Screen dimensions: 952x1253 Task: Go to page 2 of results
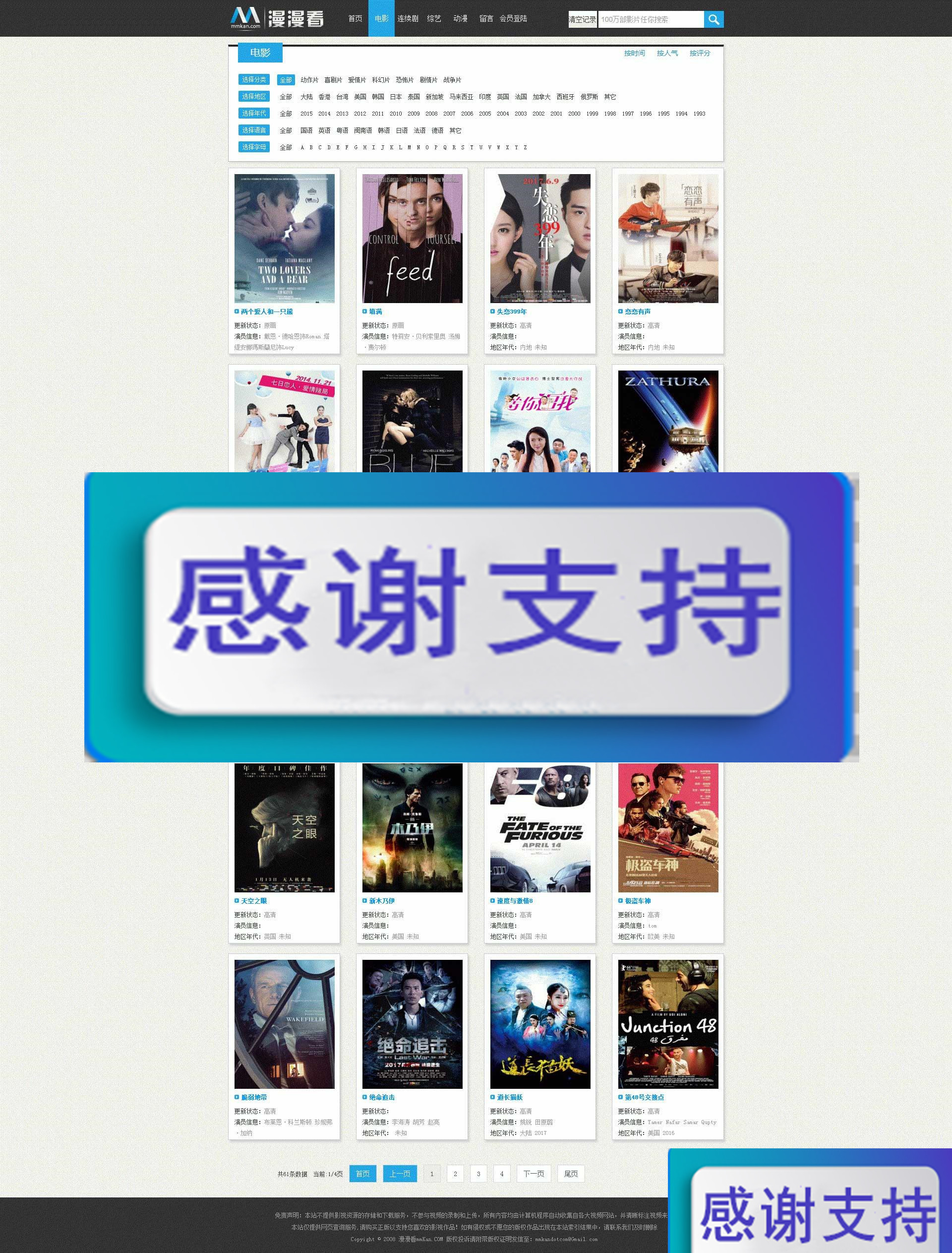(x=455, y=1174)
